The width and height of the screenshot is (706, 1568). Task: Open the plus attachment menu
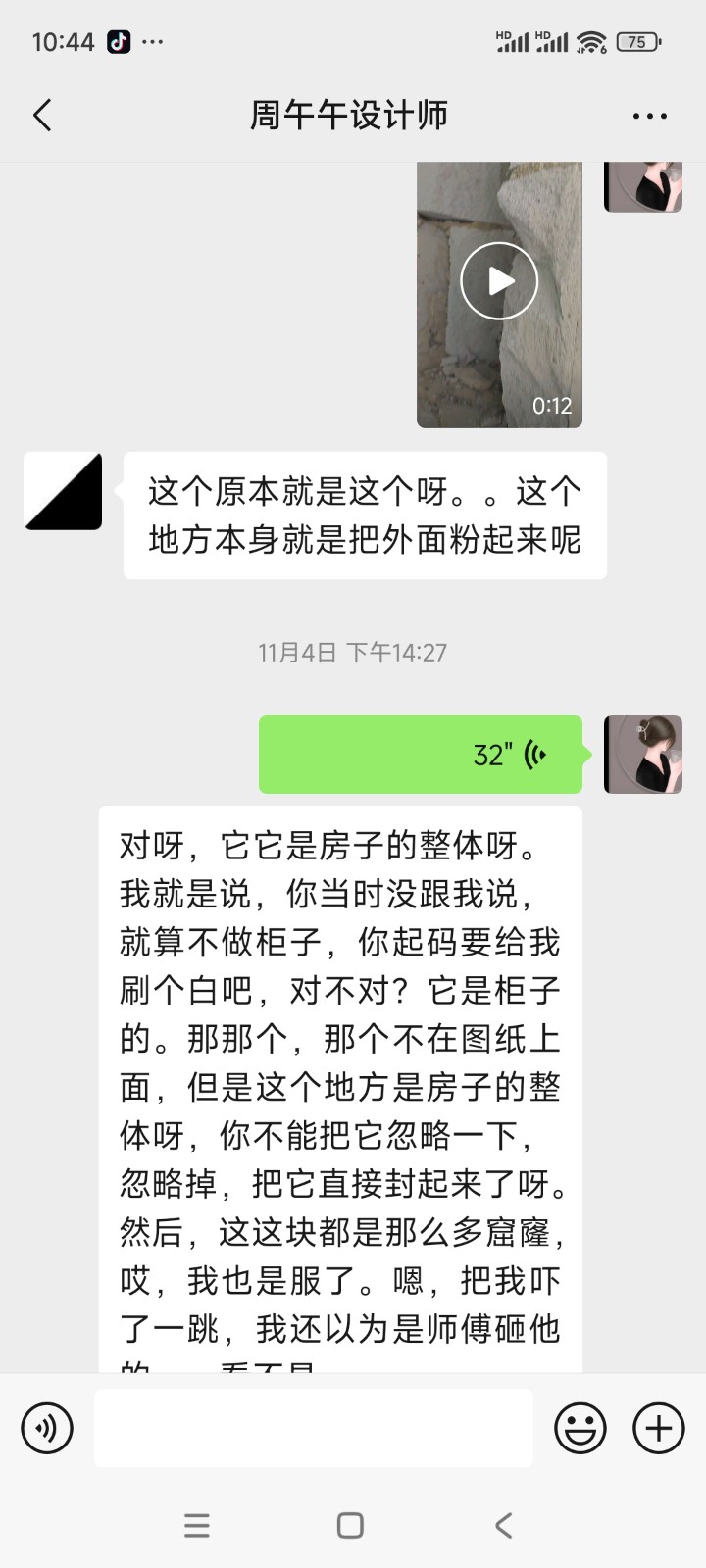658,1428
